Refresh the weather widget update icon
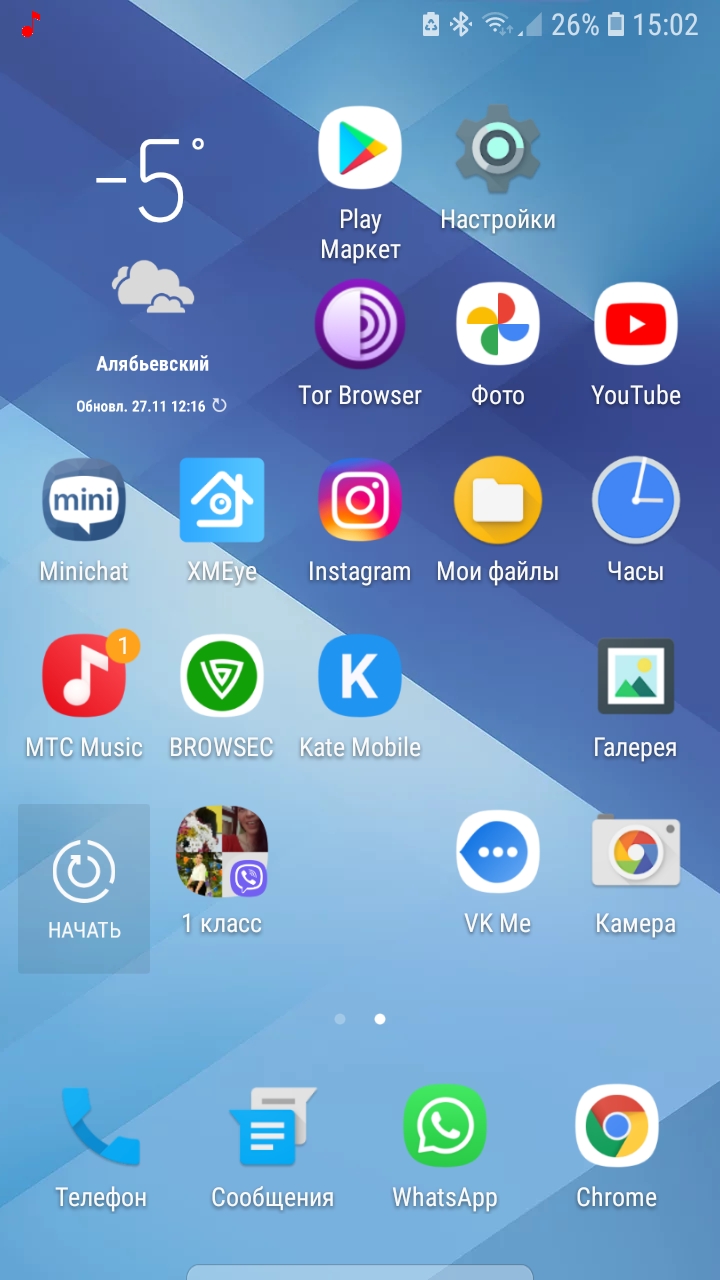This screenshot has width=720, height=1280. pyautogui.click(x=220, y=406)
